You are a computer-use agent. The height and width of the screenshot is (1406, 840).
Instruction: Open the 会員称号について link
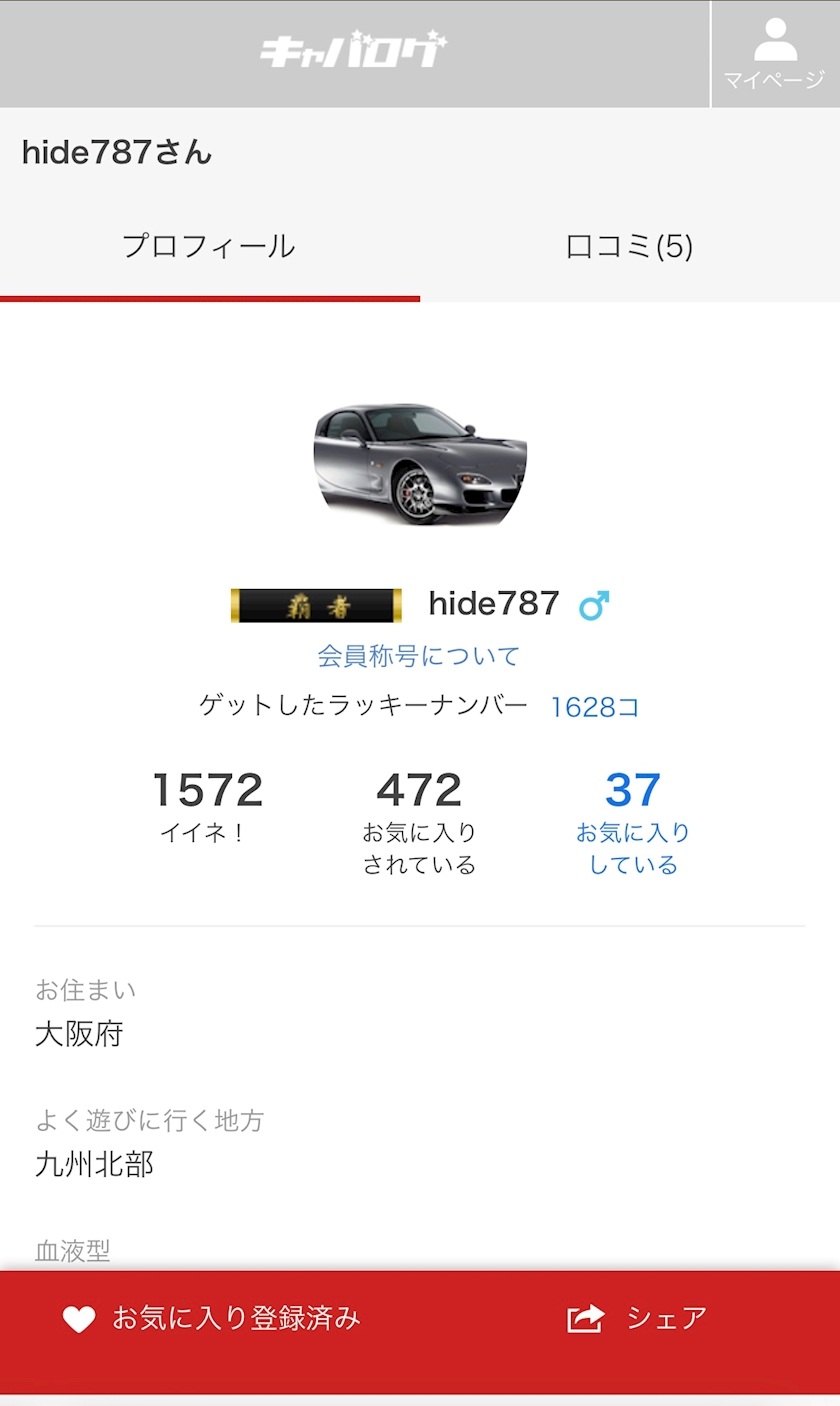pyautogui.click(x=419, y=656)
